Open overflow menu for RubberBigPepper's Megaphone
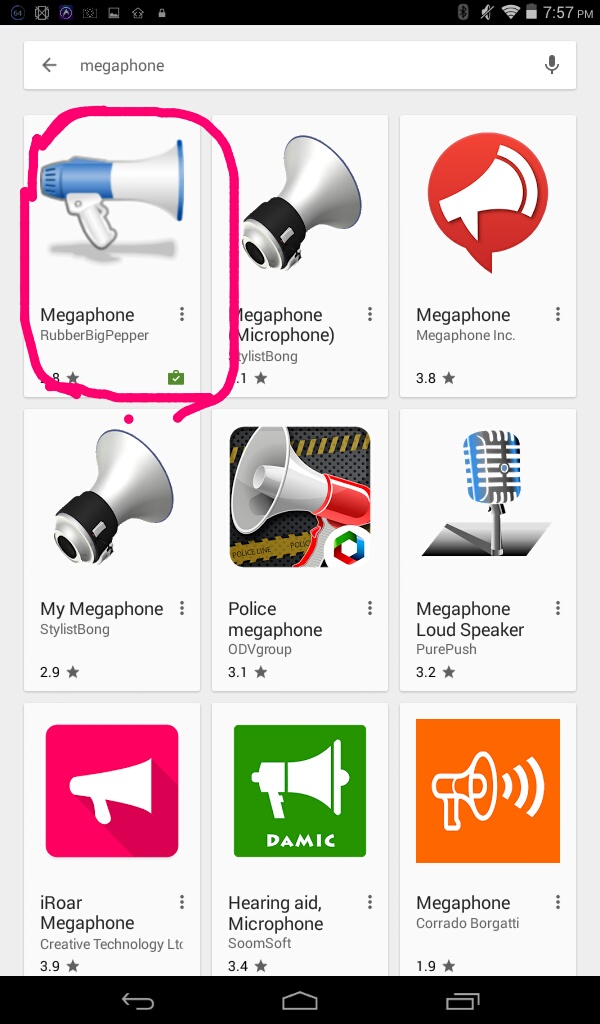Image resolution: width=600 pixels, height=1024 pixels. click(182, 315)
